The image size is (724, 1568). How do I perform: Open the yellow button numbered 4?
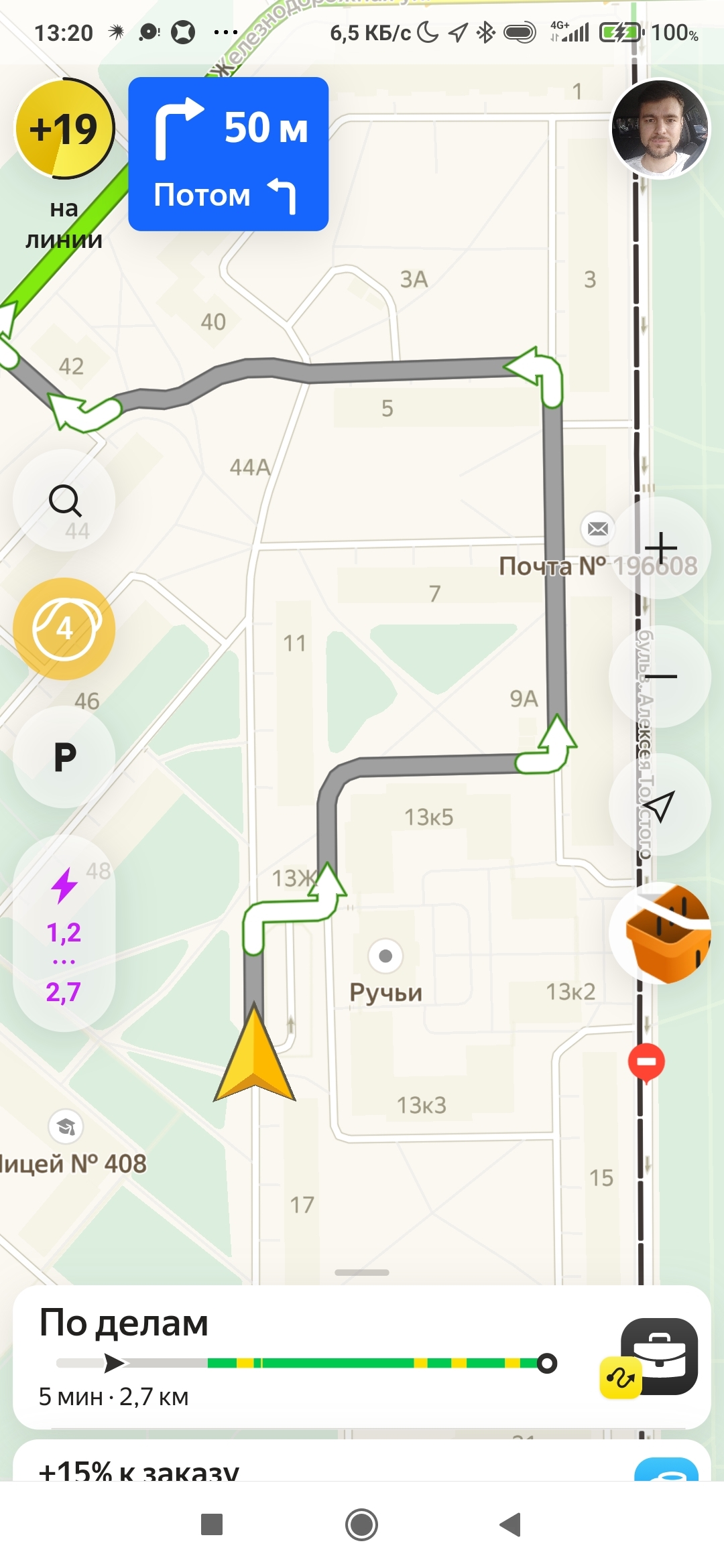pyautogui.click(x=64, y=629)
